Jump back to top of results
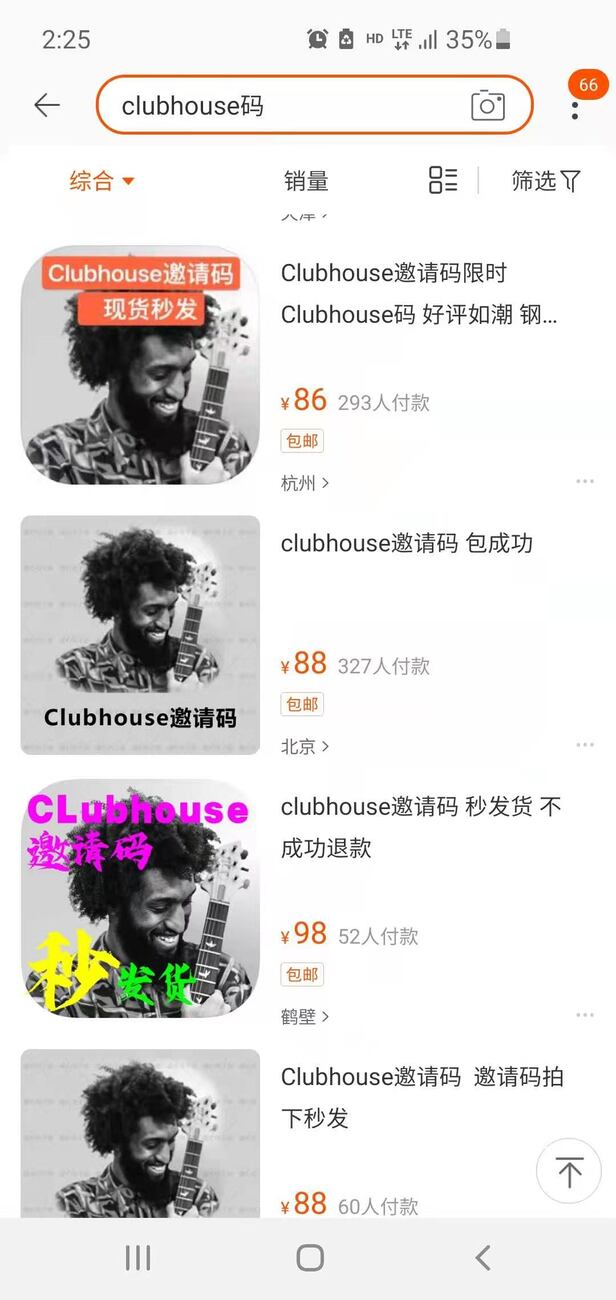This screenshot has height=1300, width=616. click(569, 1171)
